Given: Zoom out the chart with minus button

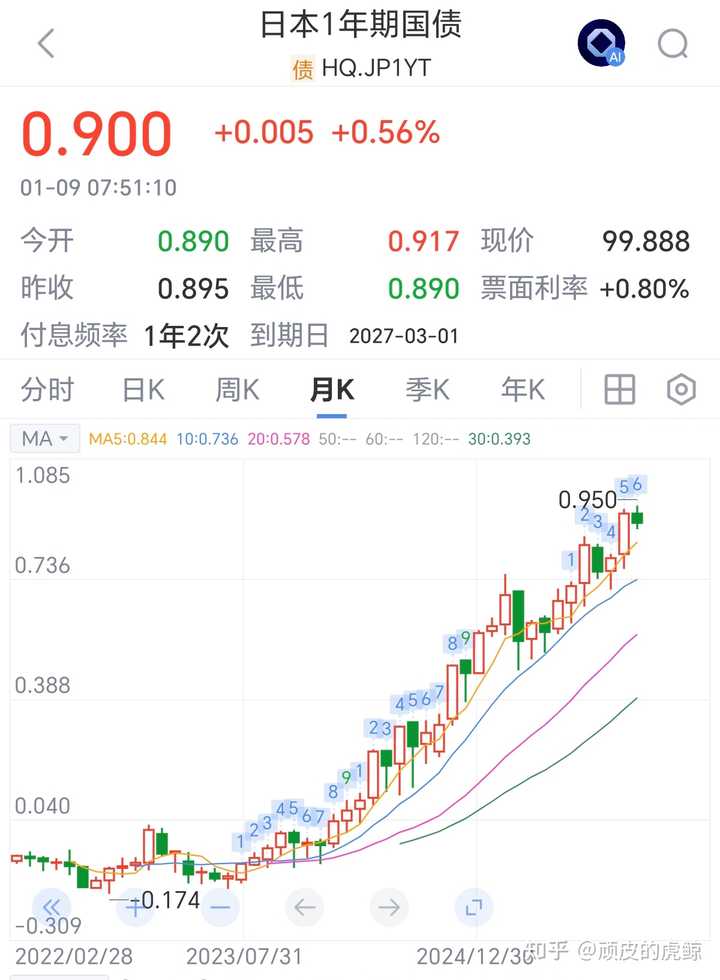Looking at the screenshot, I should 220,908.
